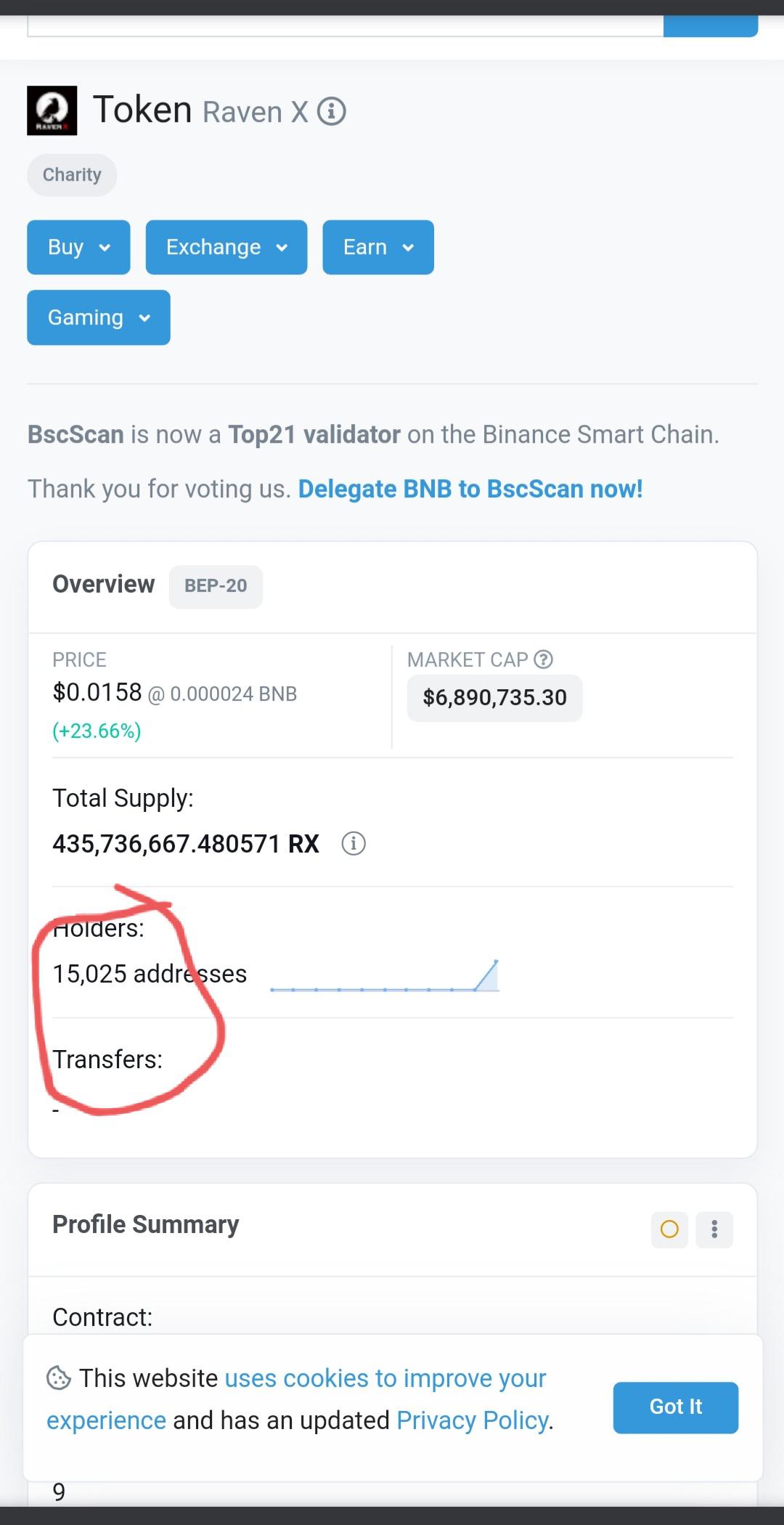Select the Charity category tag
Screen dimensions: 784x1525
click(x=71, y=174)
